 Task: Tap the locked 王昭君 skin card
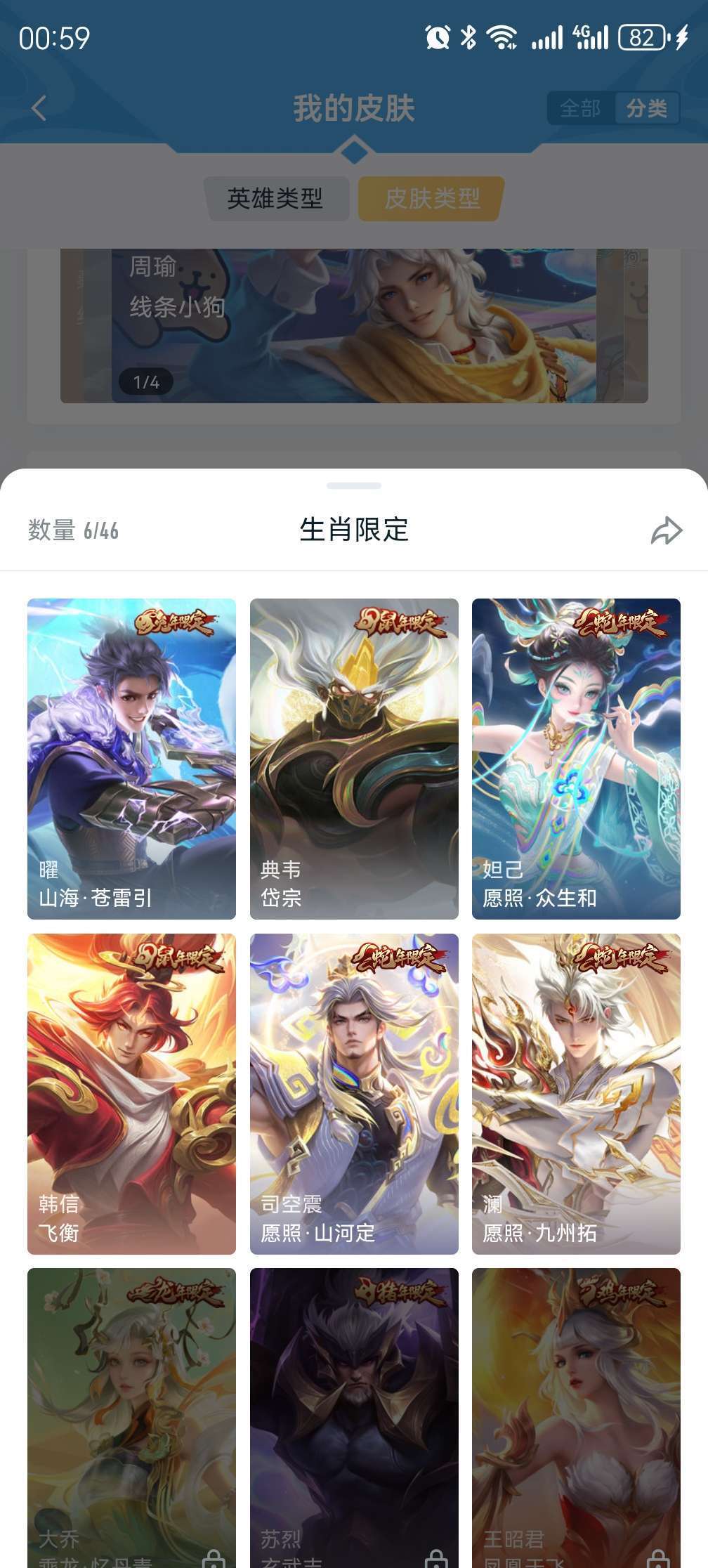576,1418
